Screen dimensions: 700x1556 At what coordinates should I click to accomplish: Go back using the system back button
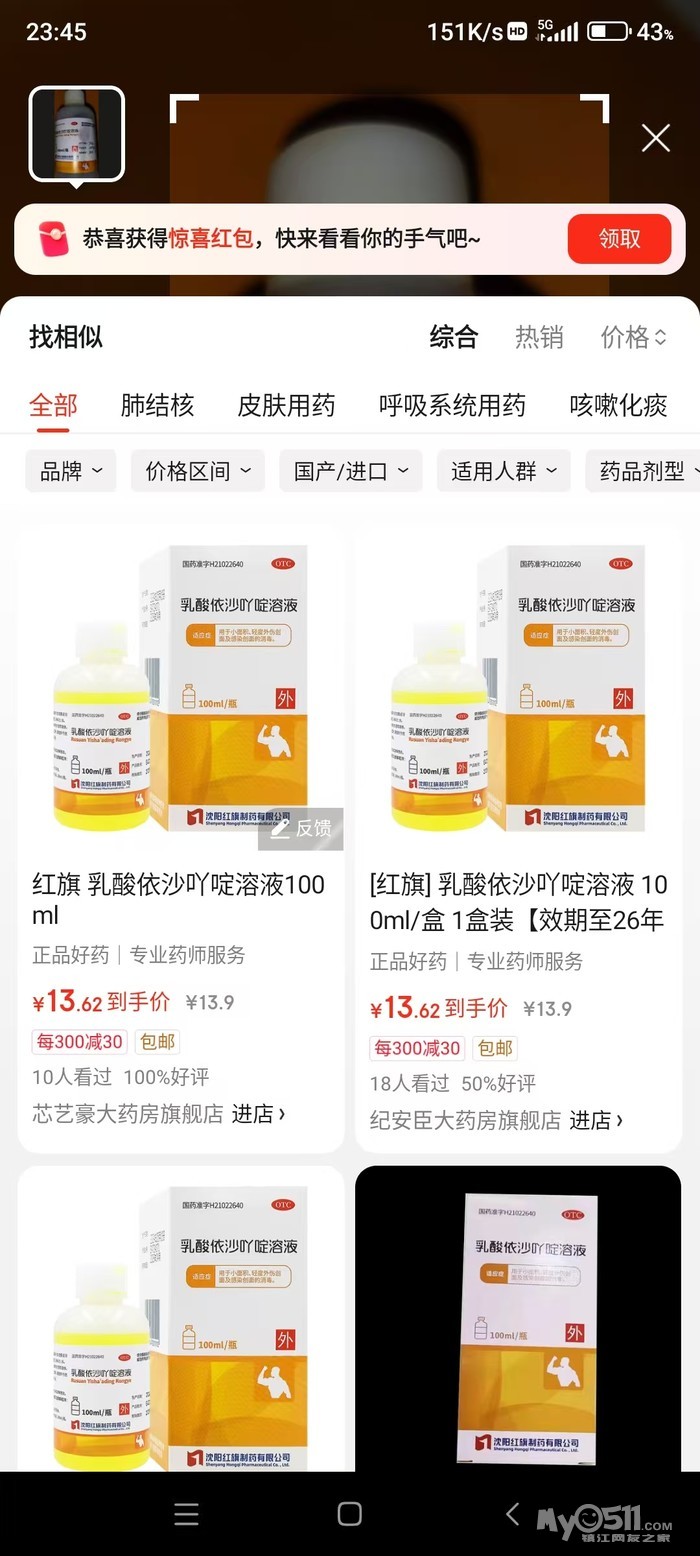pyautogui.click(x=512, y=1513)
